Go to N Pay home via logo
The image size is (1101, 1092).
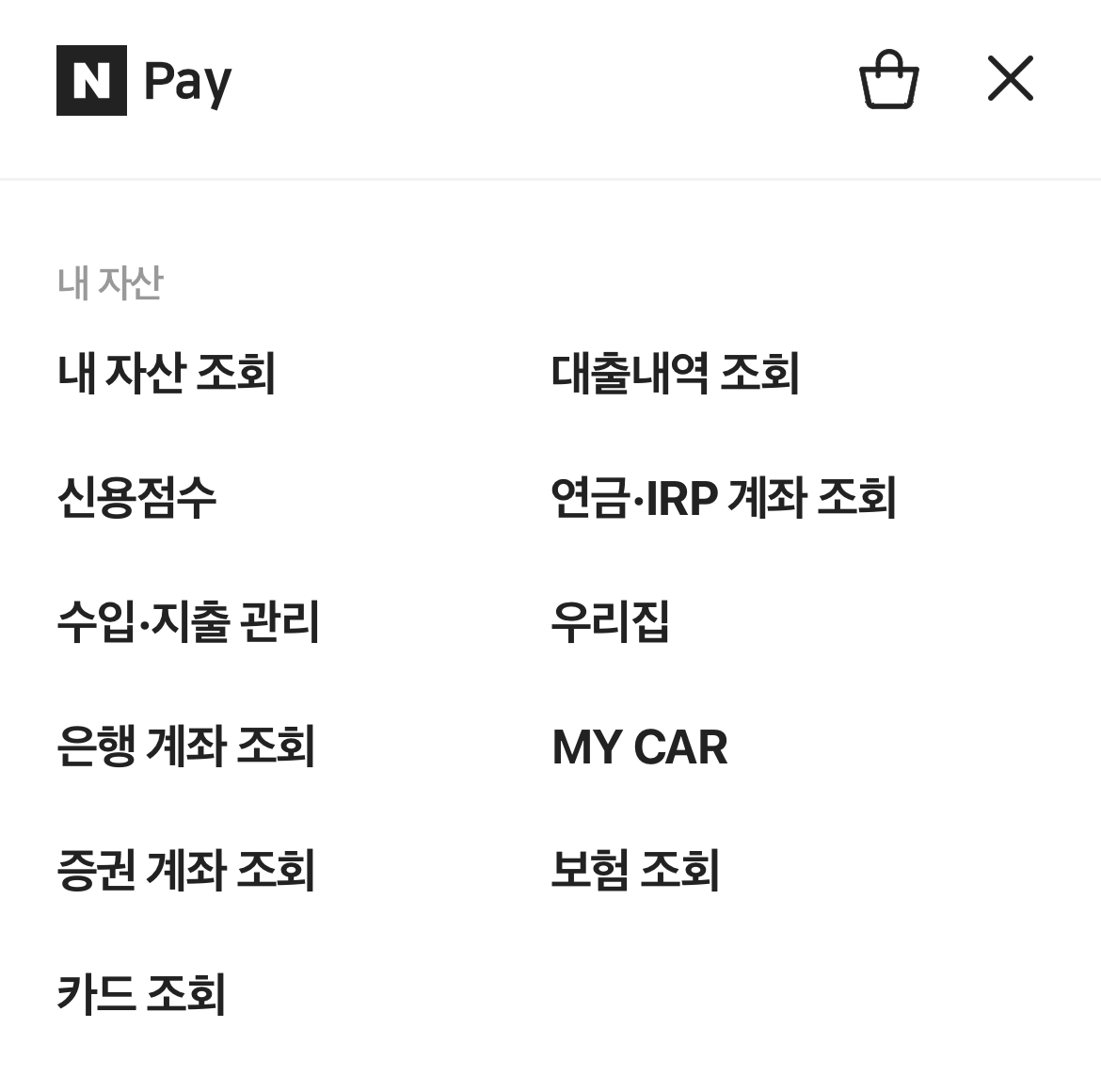click(x=144, y=81)
